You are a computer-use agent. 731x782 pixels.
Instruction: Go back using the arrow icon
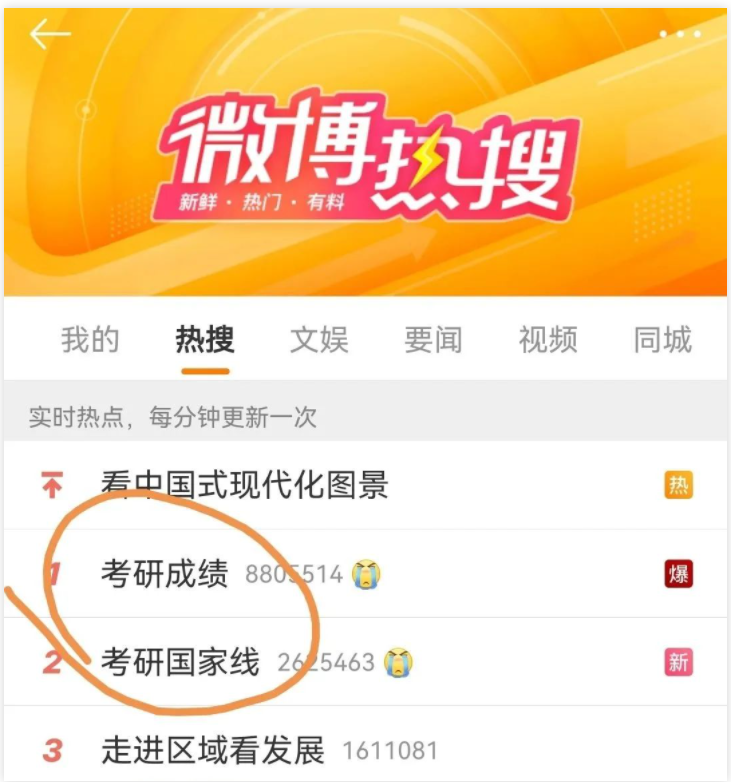point(50,35)
